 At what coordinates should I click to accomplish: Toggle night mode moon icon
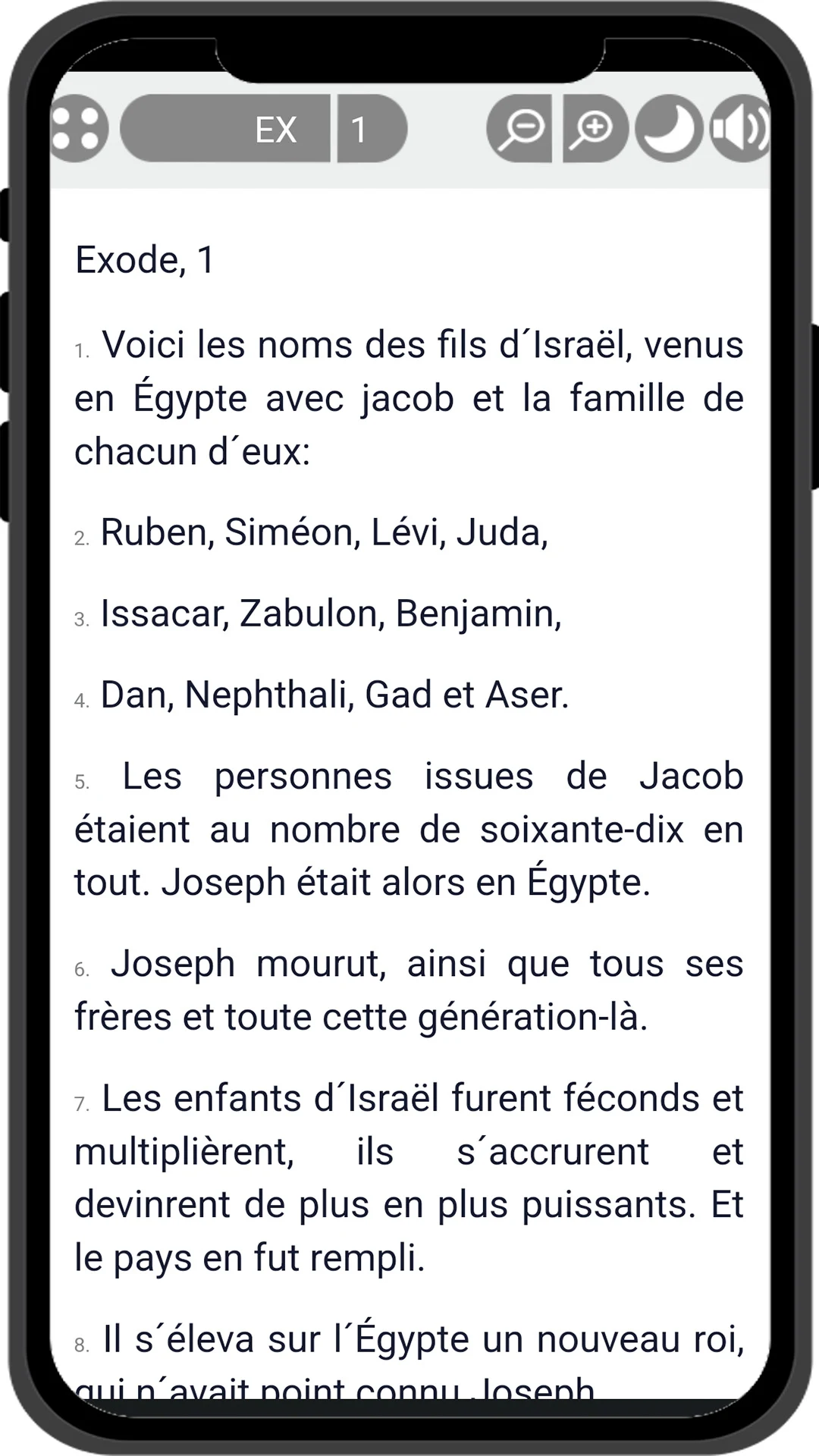pos(668,129)
